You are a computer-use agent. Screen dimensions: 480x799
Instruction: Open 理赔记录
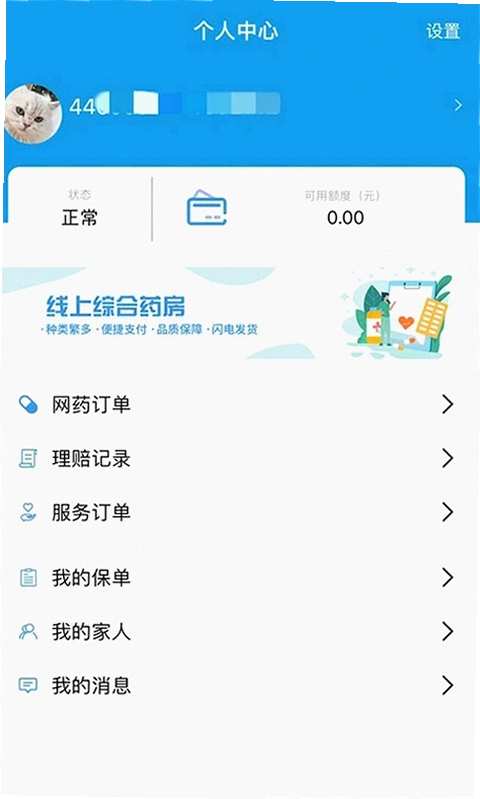[x=236, y=458]
